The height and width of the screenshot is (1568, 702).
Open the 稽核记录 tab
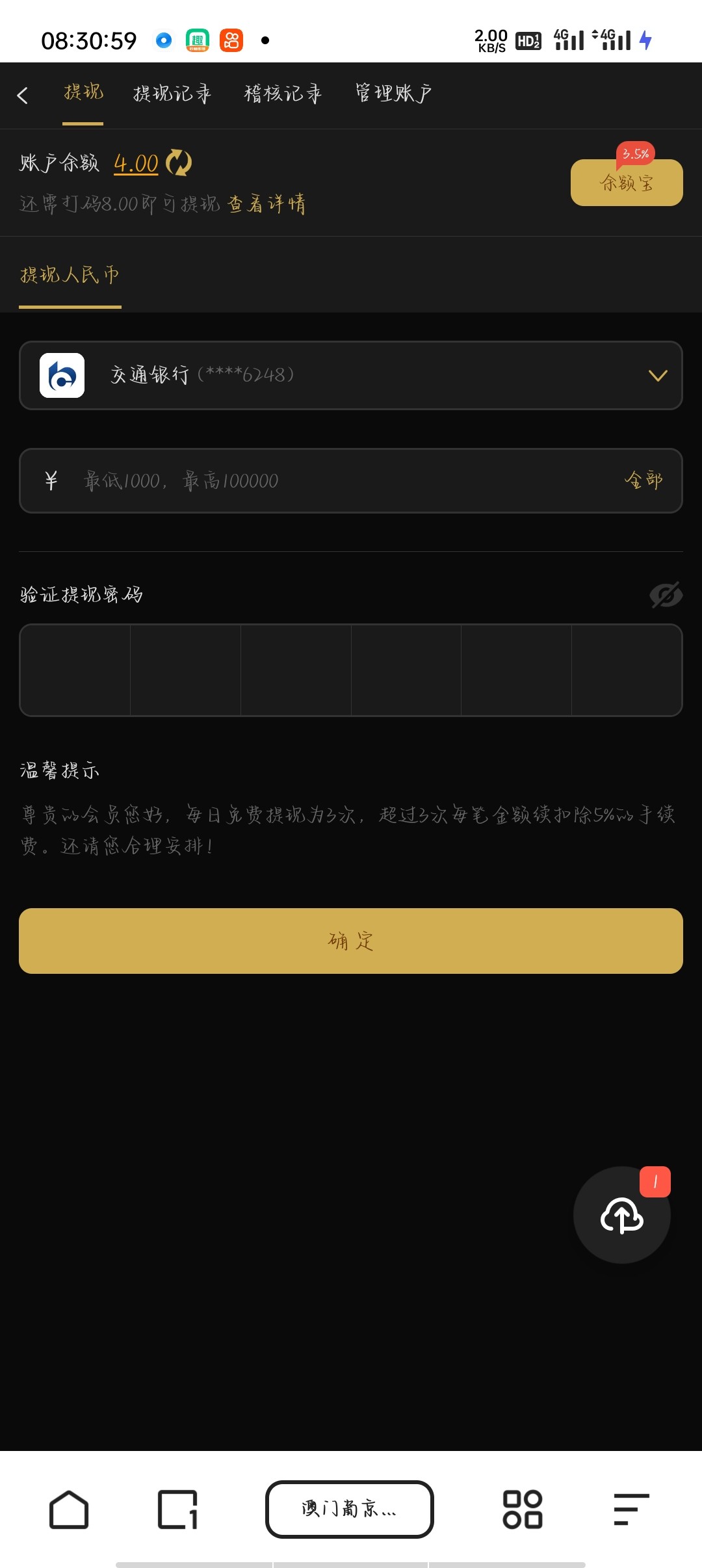pos(283,94)
